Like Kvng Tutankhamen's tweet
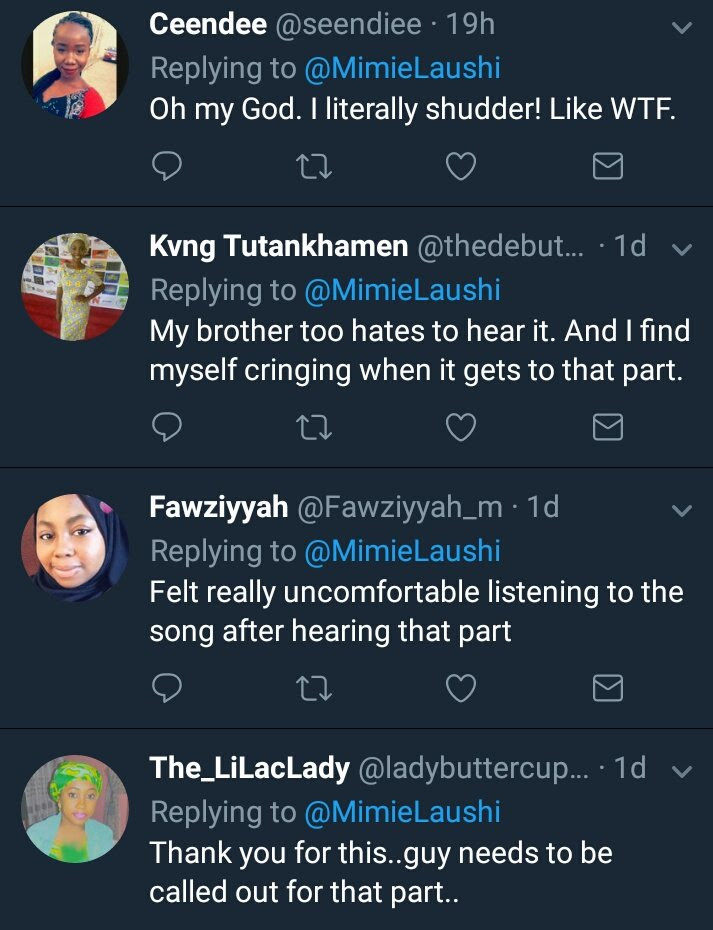This screenshot has height=930, width=713. (x=460, y=428)
